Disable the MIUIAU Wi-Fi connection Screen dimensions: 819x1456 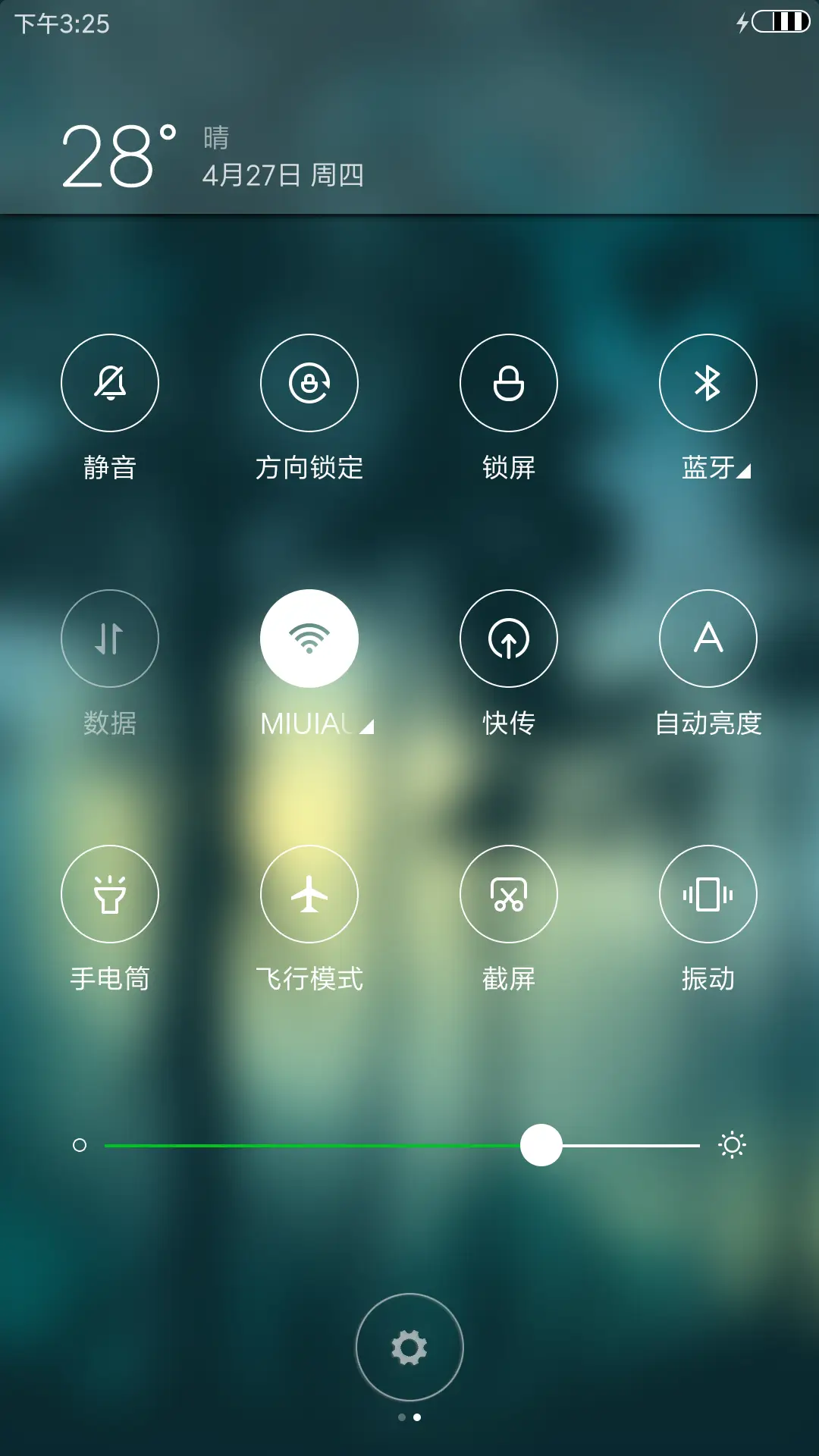point(309,639)
